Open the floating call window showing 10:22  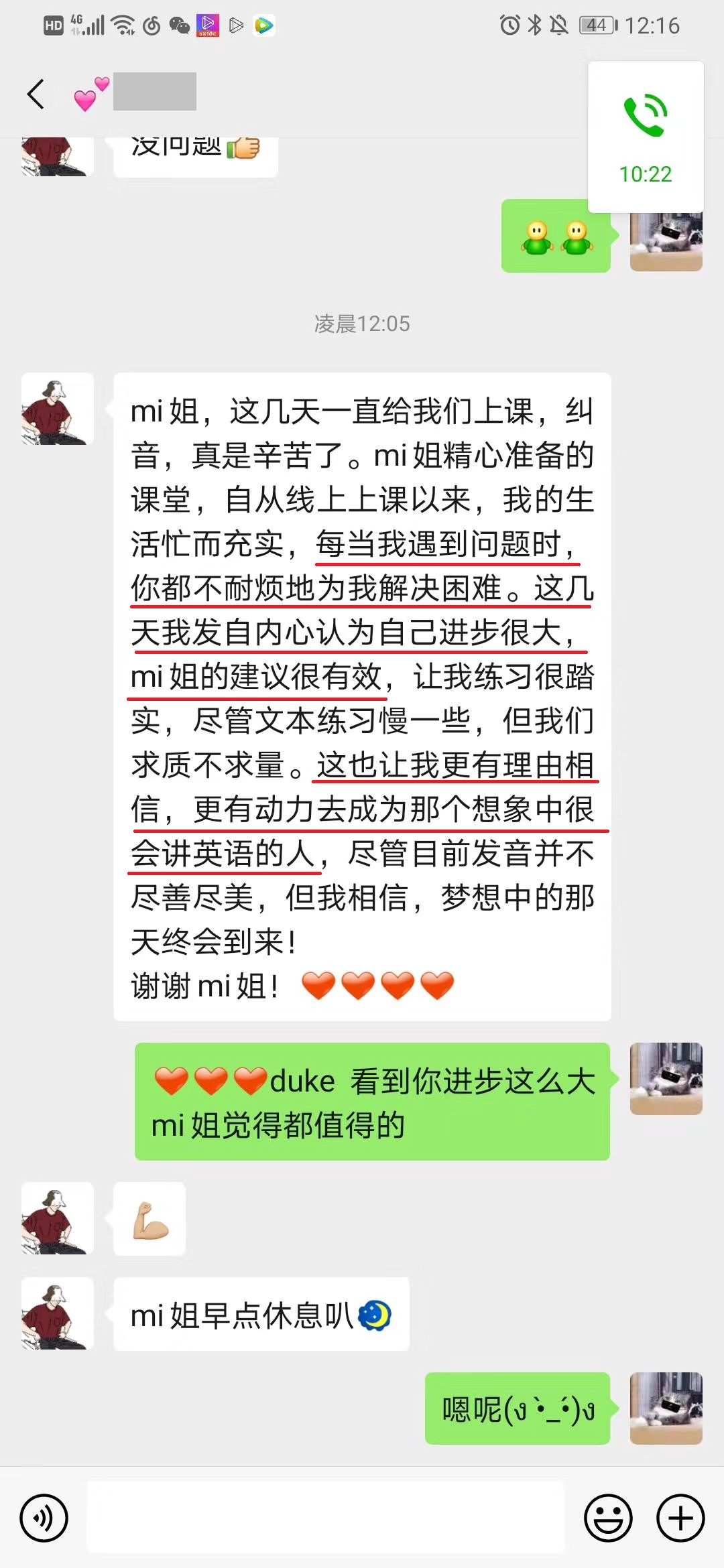(646, 137)
